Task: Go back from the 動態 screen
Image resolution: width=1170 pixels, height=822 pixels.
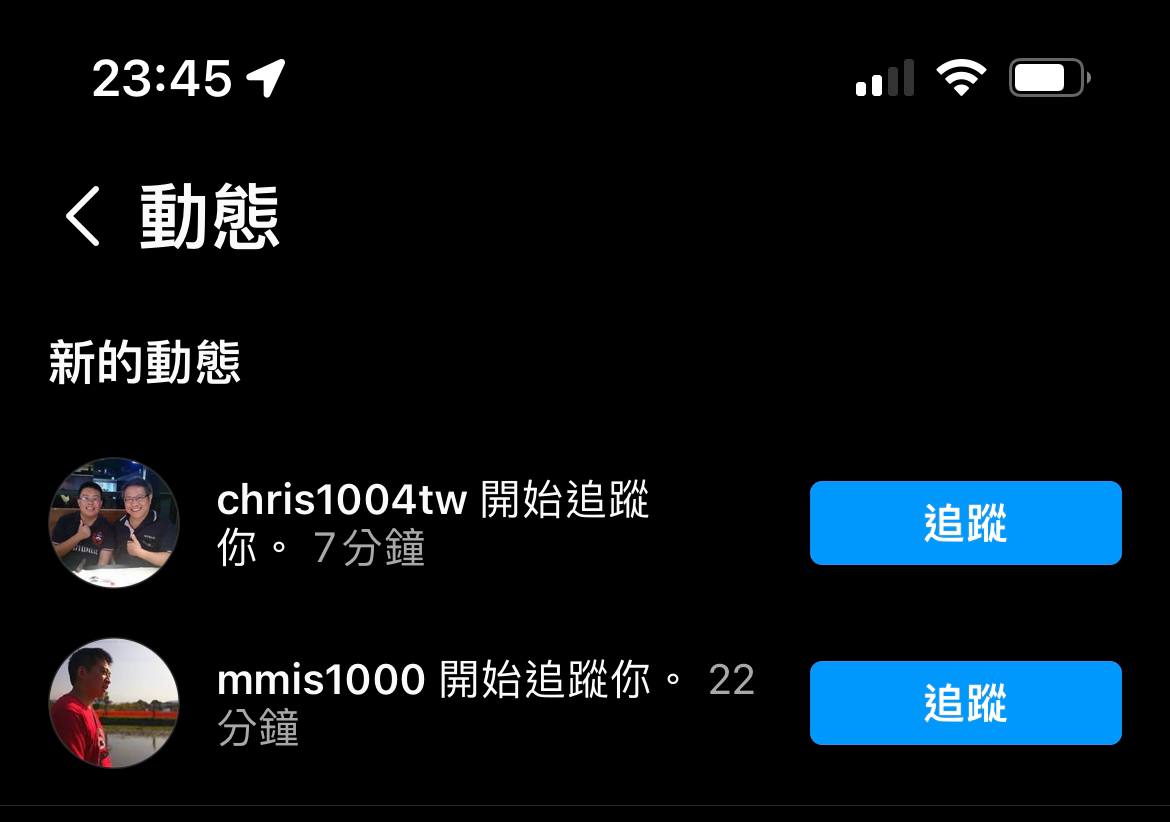Action: [x=83, y=216]
